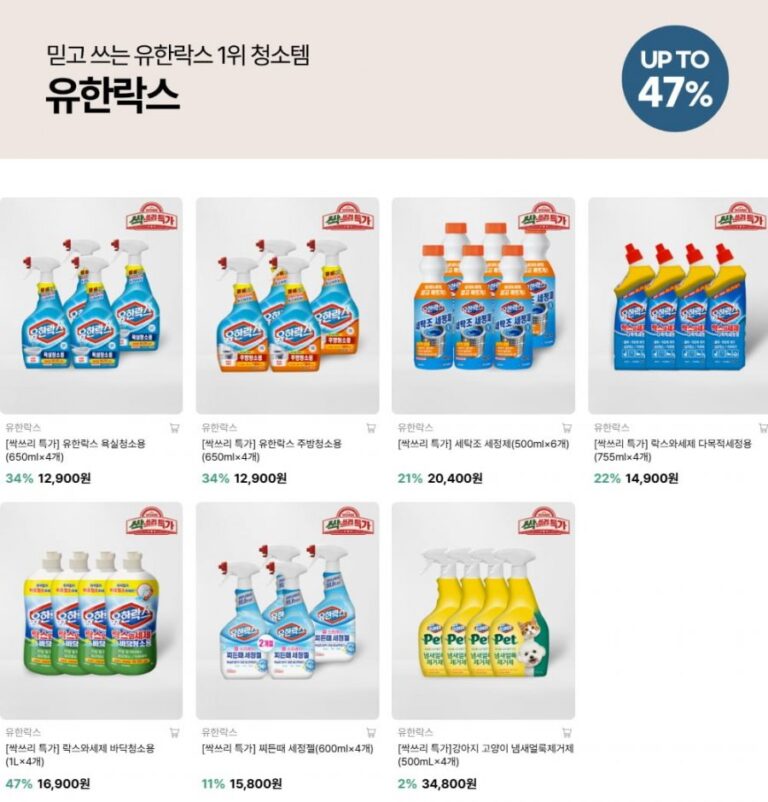Add 강아지 고양이 냄새얼룩제거제 to the cart
Screen dimensions: 768x802
tap(566, 732)
